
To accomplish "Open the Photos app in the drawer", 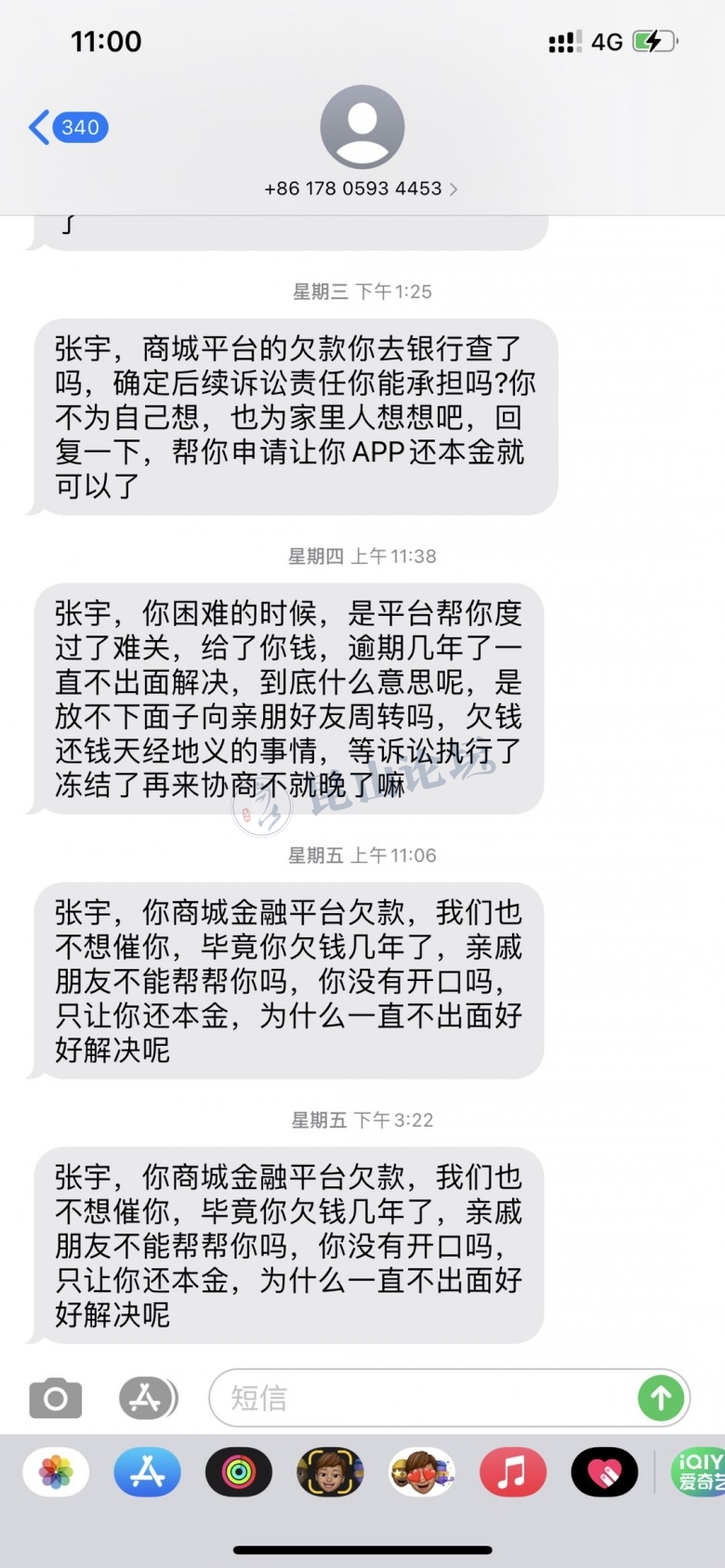I will (56, 1472).
